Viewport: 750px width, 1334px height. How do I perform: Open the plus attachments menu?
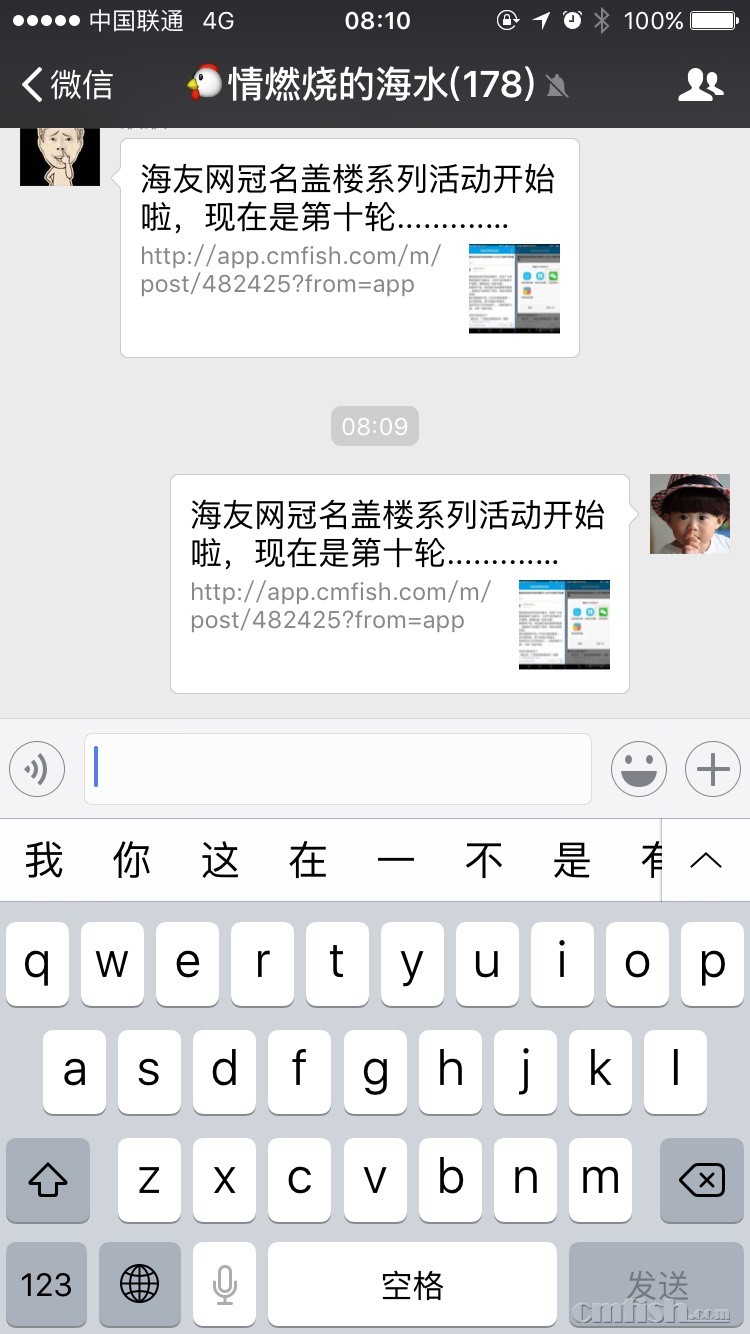pyautogui.click(x=712, y=769)
